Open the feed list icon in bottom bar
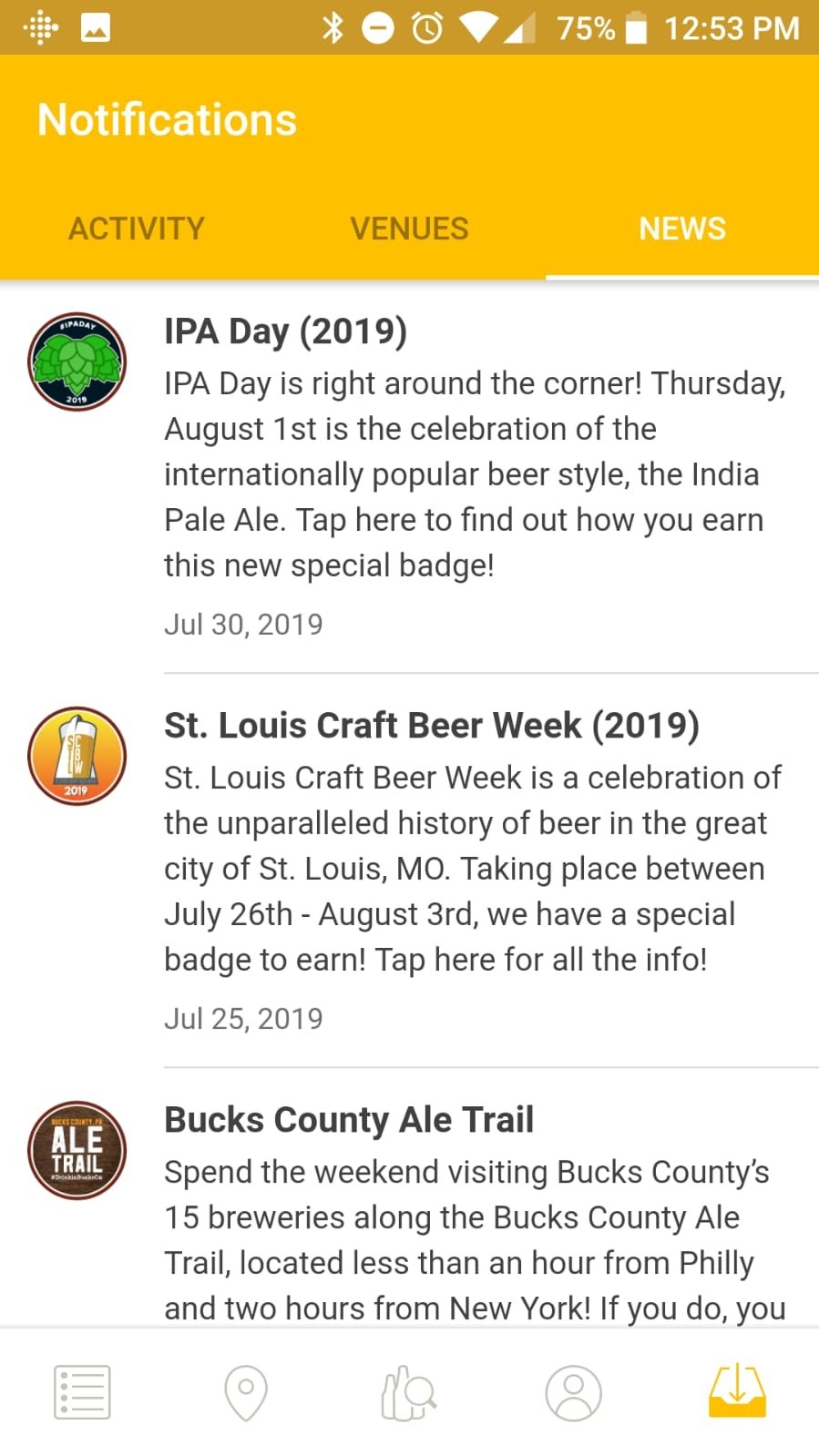Image resolution: width=819 pixels, height=1456 pixels. (x=82, y=1392)
